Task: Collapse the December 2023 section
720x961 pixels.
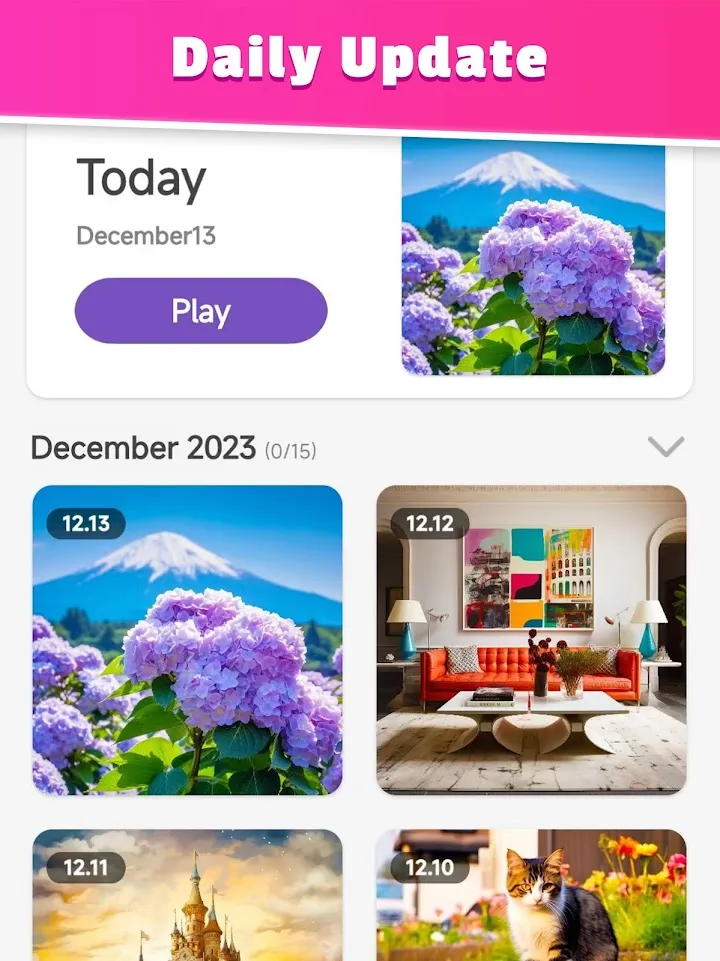Action: pos(665,446)
